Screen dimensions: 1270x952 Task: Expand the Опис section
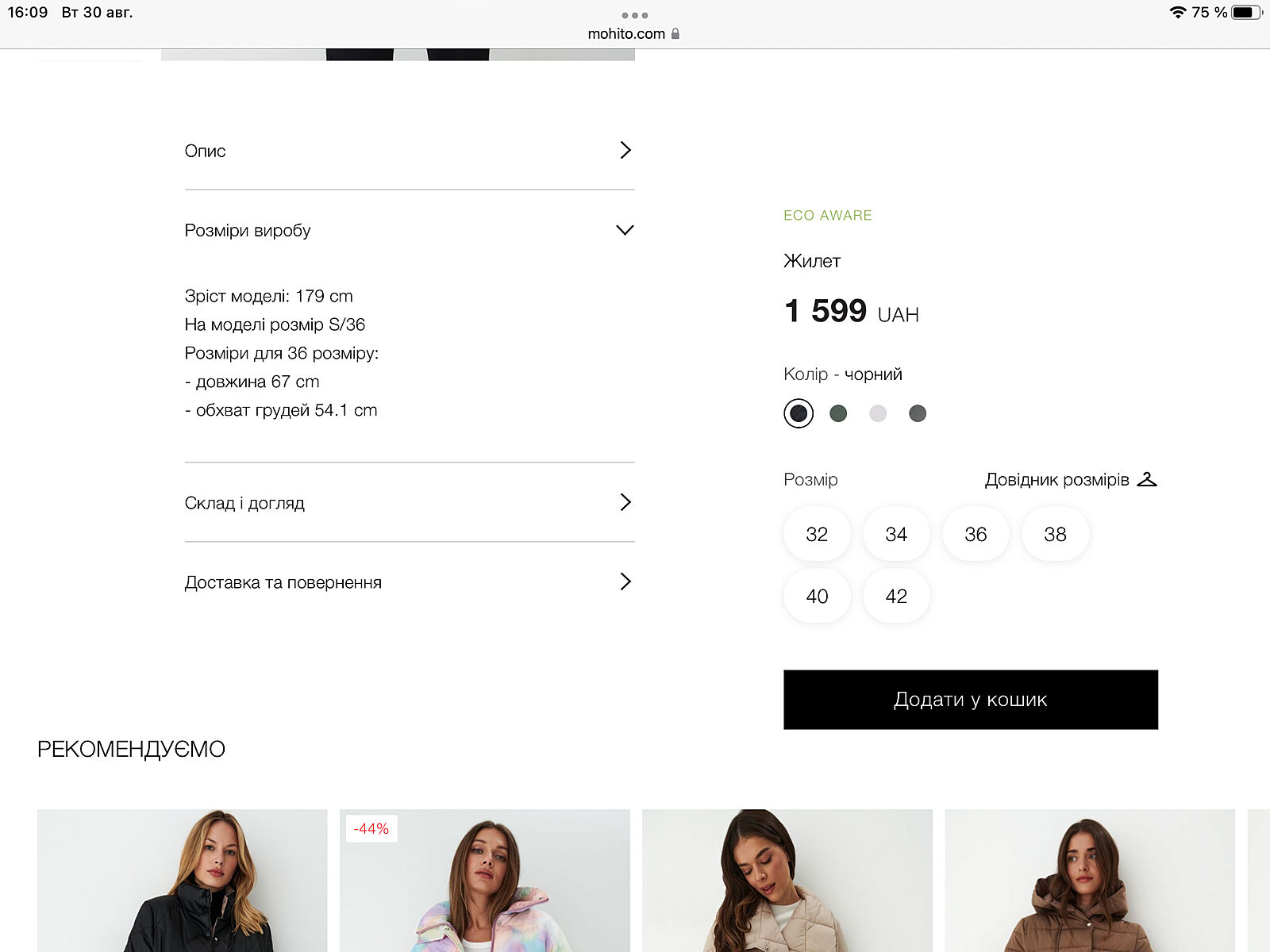tap(409, 151)
